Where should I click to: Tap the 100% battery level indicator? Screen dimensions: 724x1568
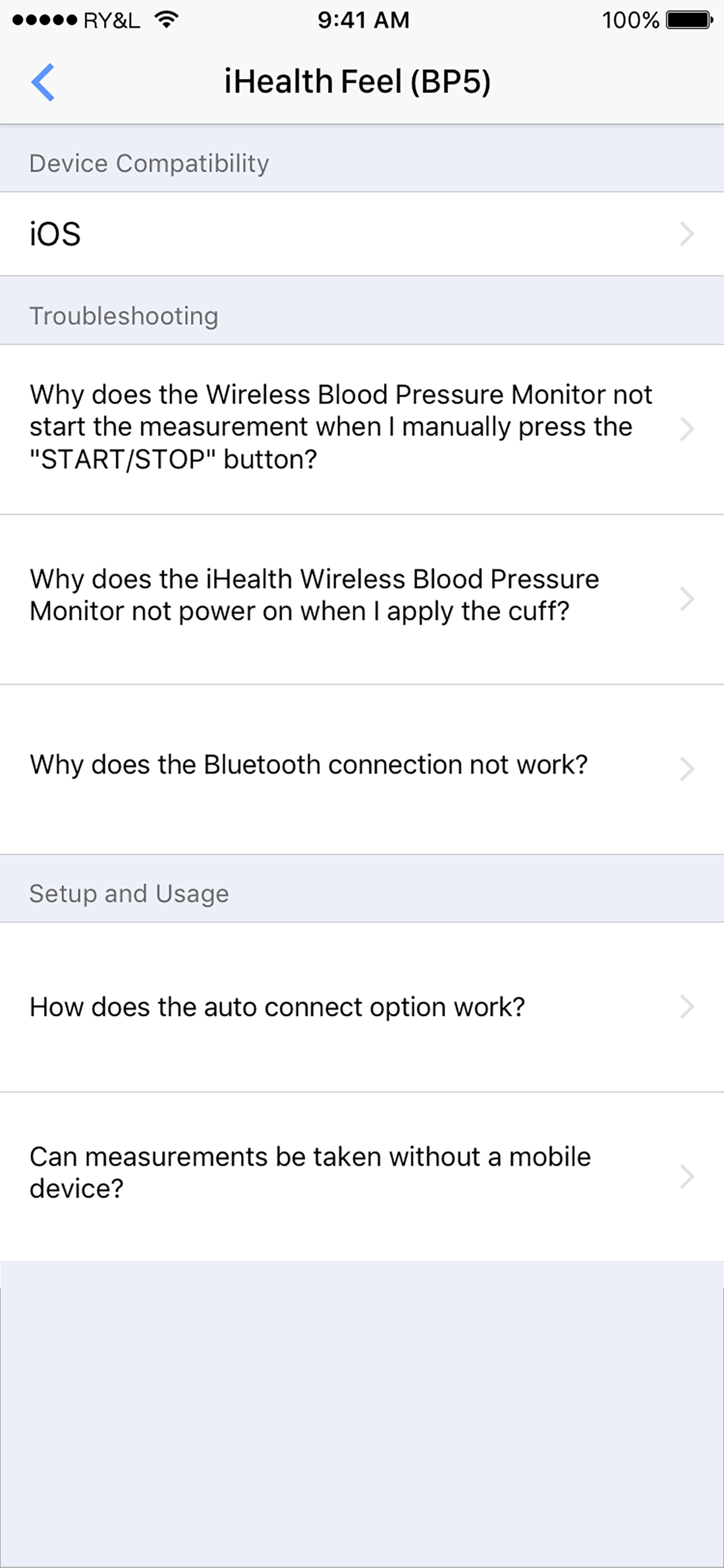click(x=630, y=20)
